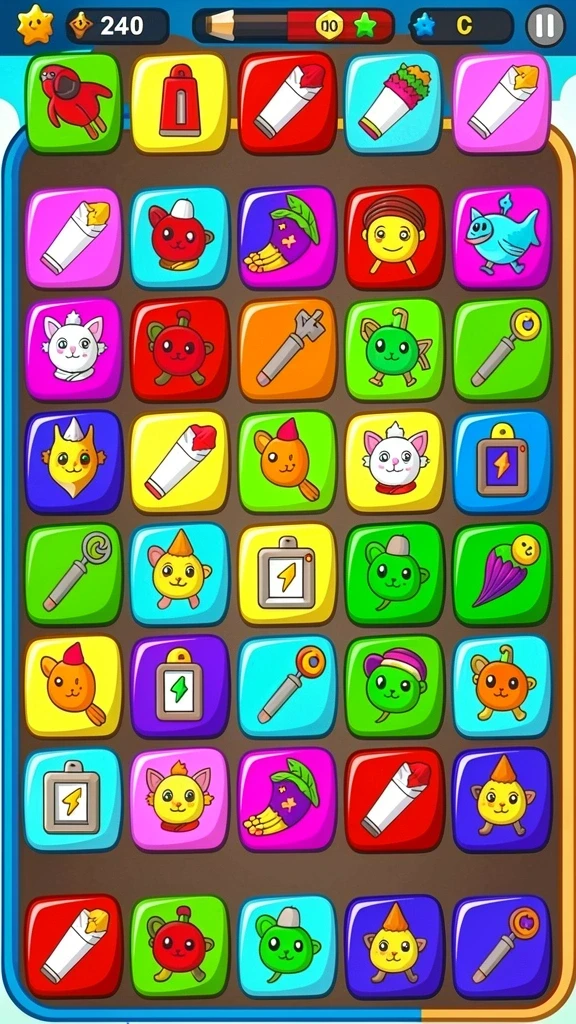Tap the green-bolt battery on purple tile

(180, 686)
